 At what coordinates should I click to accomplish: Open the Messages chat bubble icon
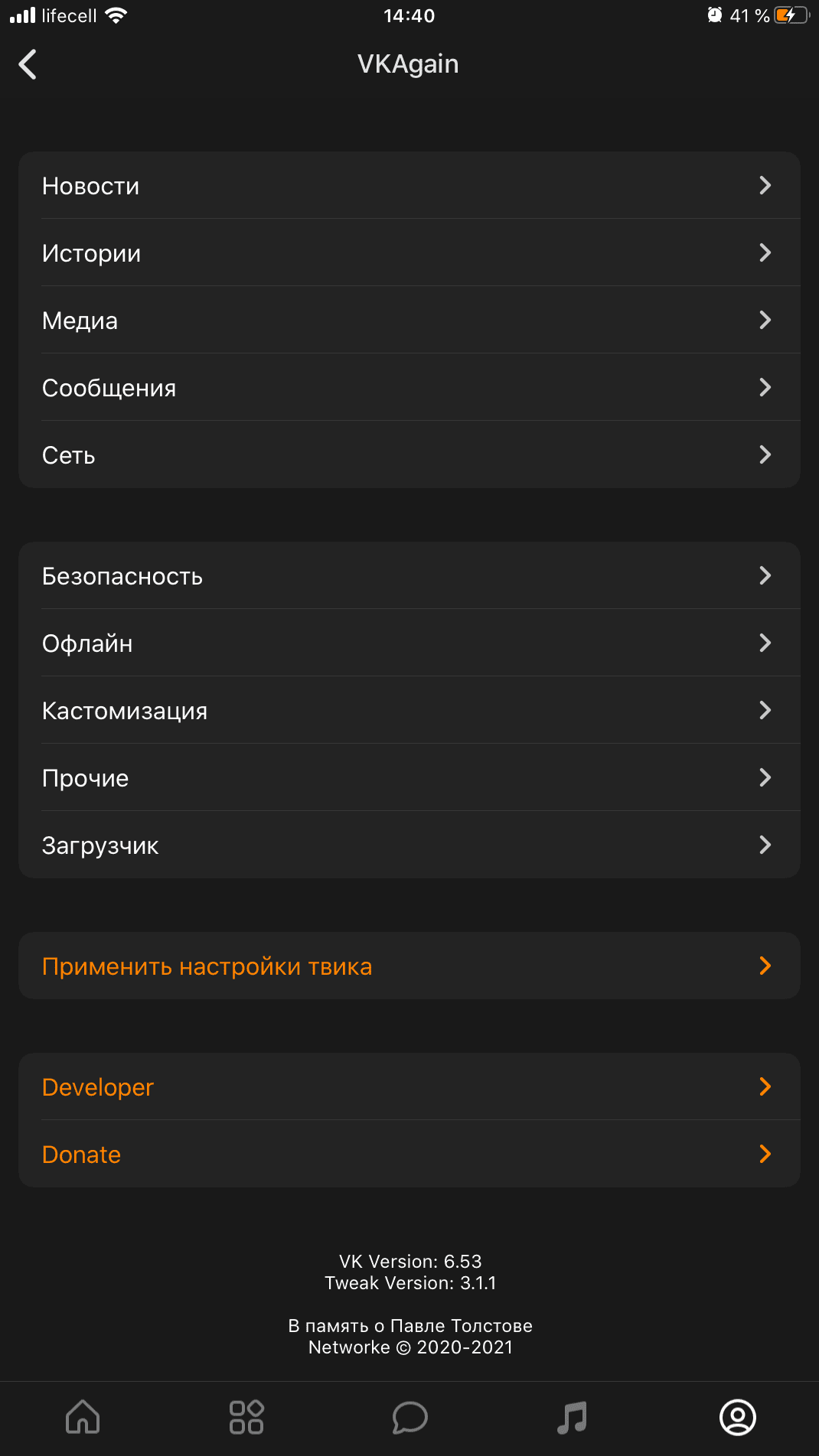[409, 1417]
